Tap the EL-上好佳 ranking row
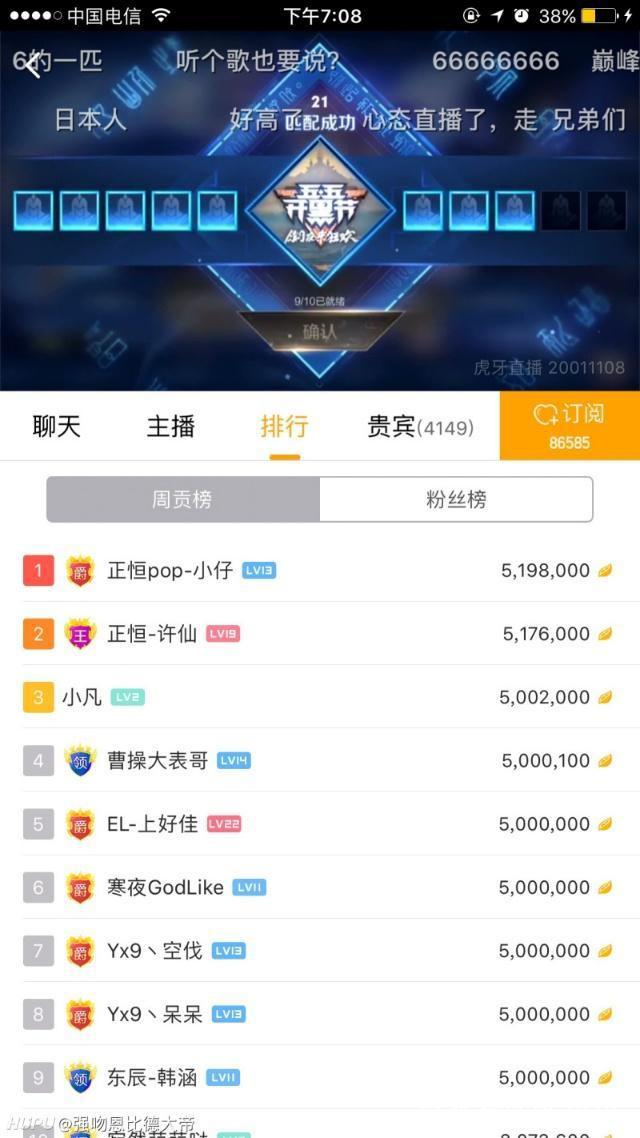Image resolution: width=640 pixels, height=1138 pixels. click(320, 824)
